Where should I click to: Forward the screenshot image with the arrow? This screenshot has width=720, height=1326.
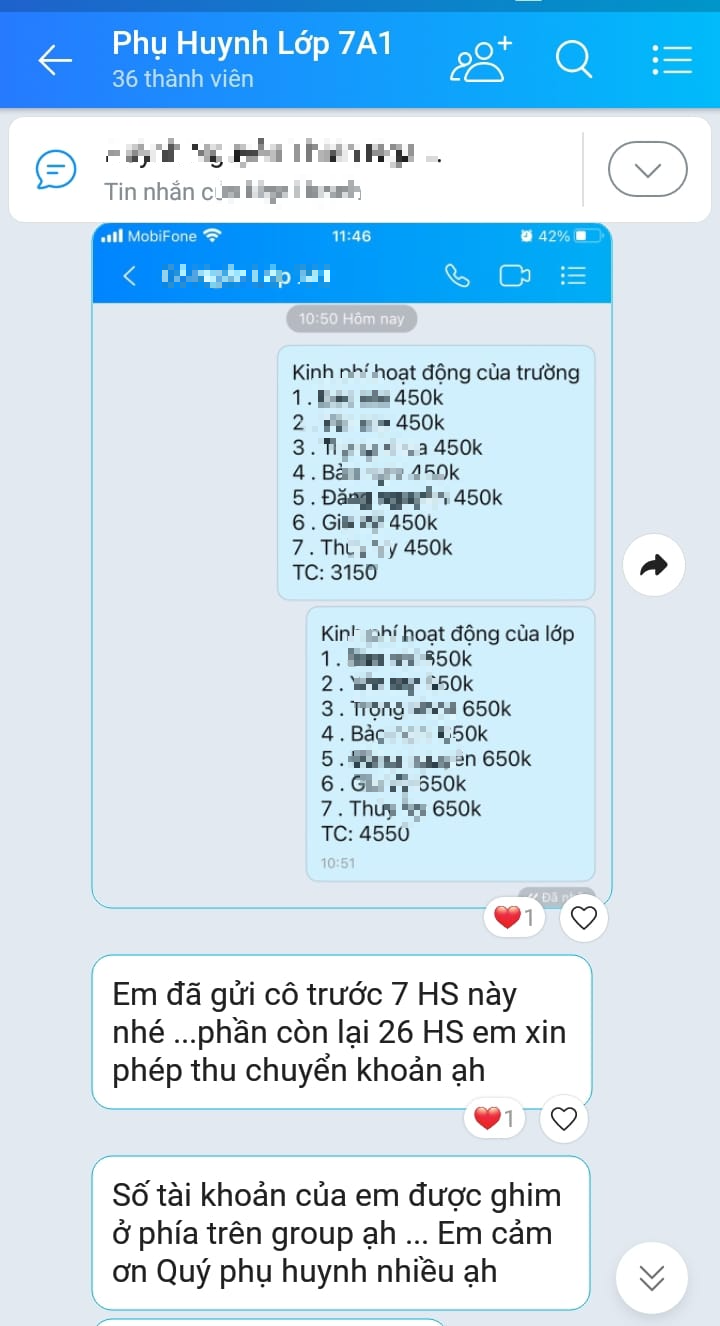pyautogui.click(x=654, y=567)
